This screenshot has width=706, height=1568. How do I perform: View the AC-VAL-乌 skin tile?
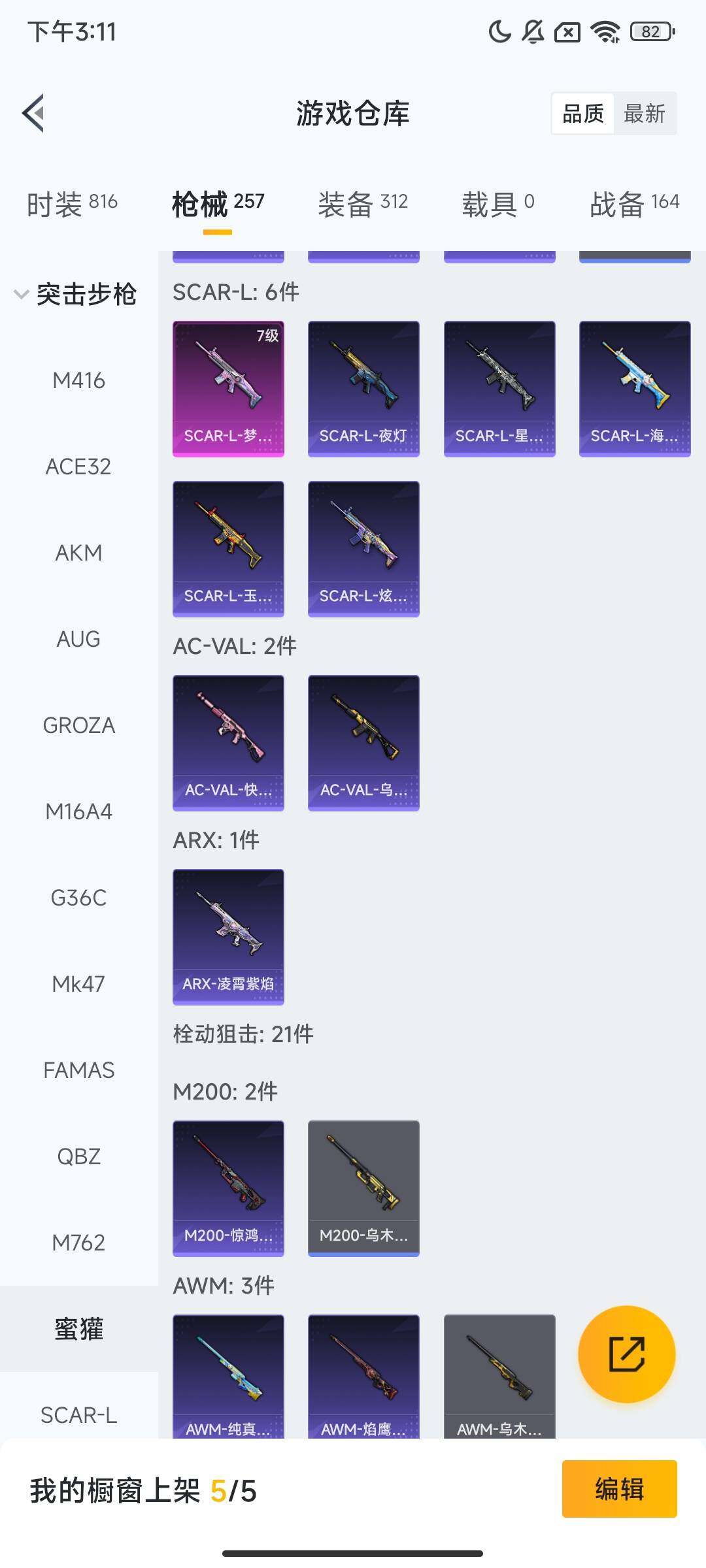363,743
